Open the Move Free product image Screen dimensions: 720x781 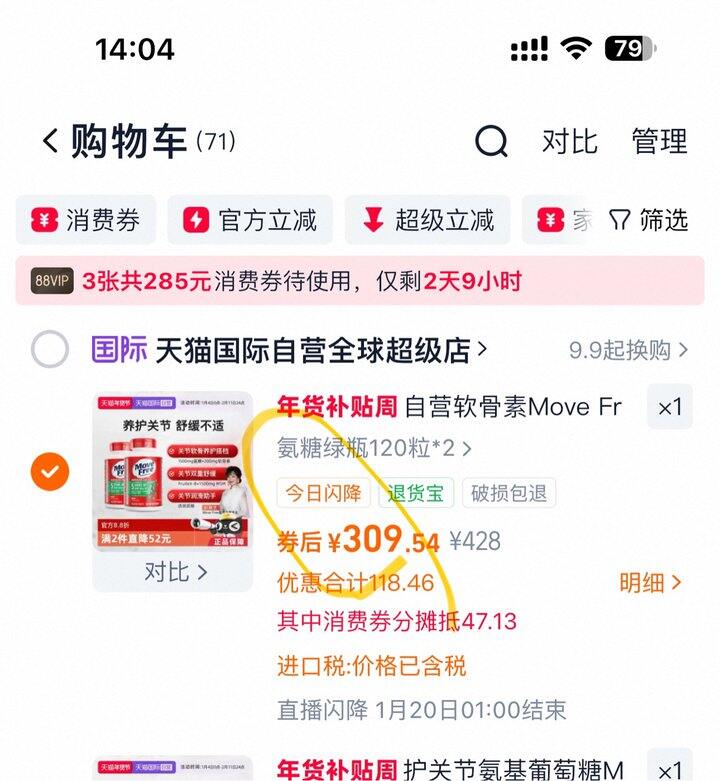click(172, 471)
